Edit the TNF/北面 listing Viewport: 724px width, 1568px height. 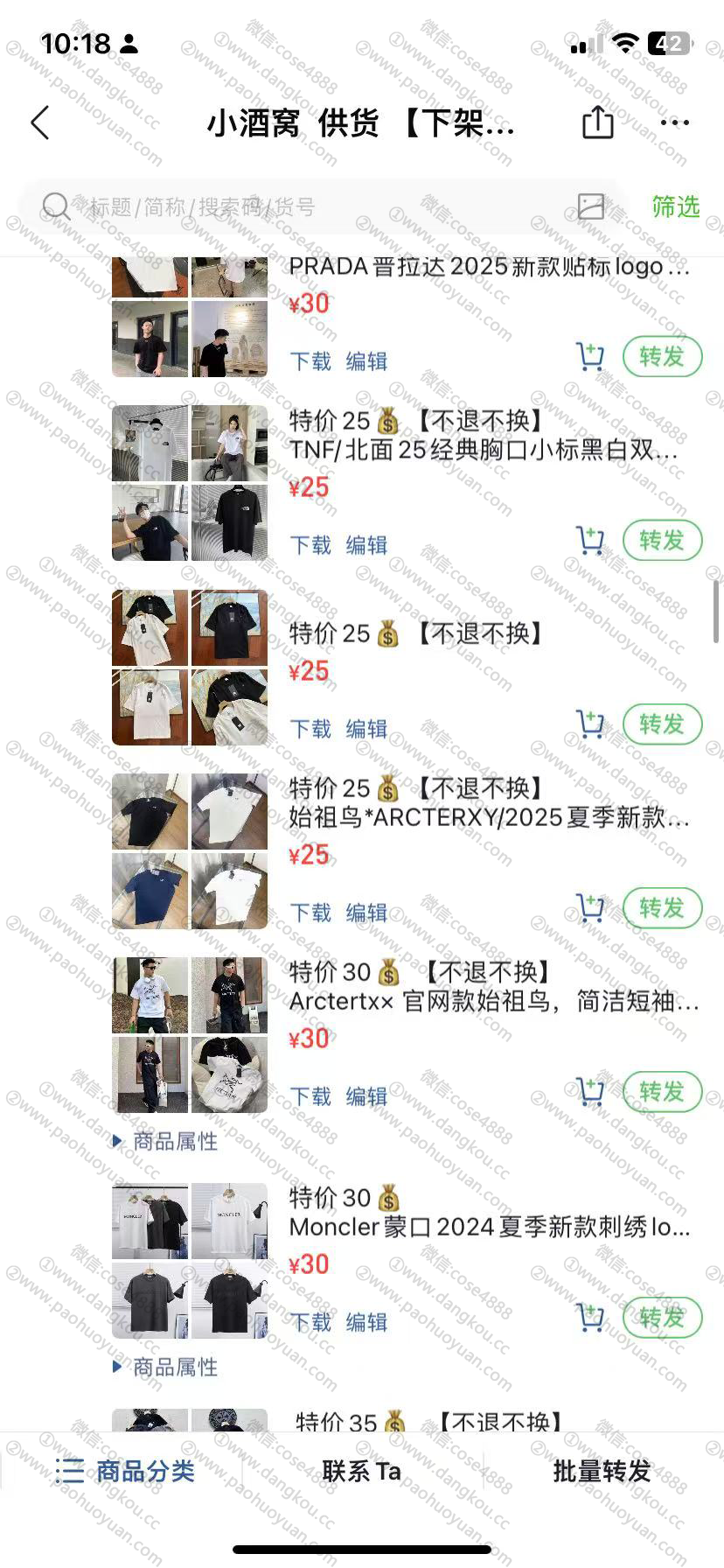(366, 545)
